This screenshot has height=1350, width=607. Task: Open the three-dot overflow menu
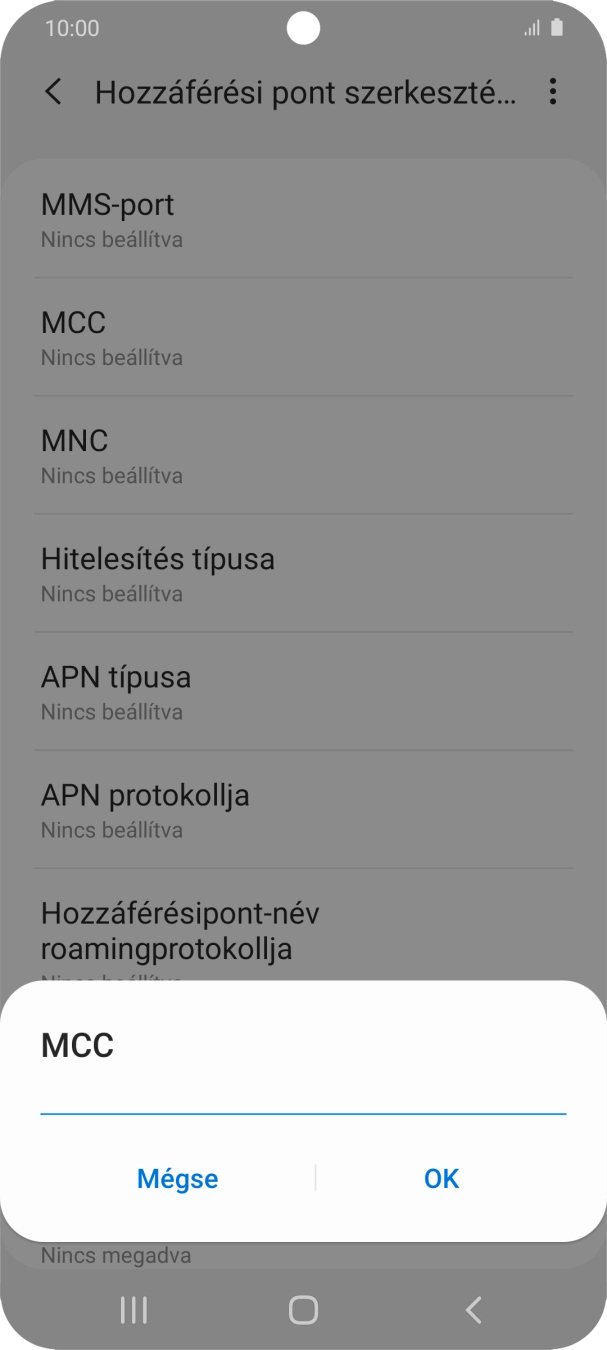tap(553, 92)
